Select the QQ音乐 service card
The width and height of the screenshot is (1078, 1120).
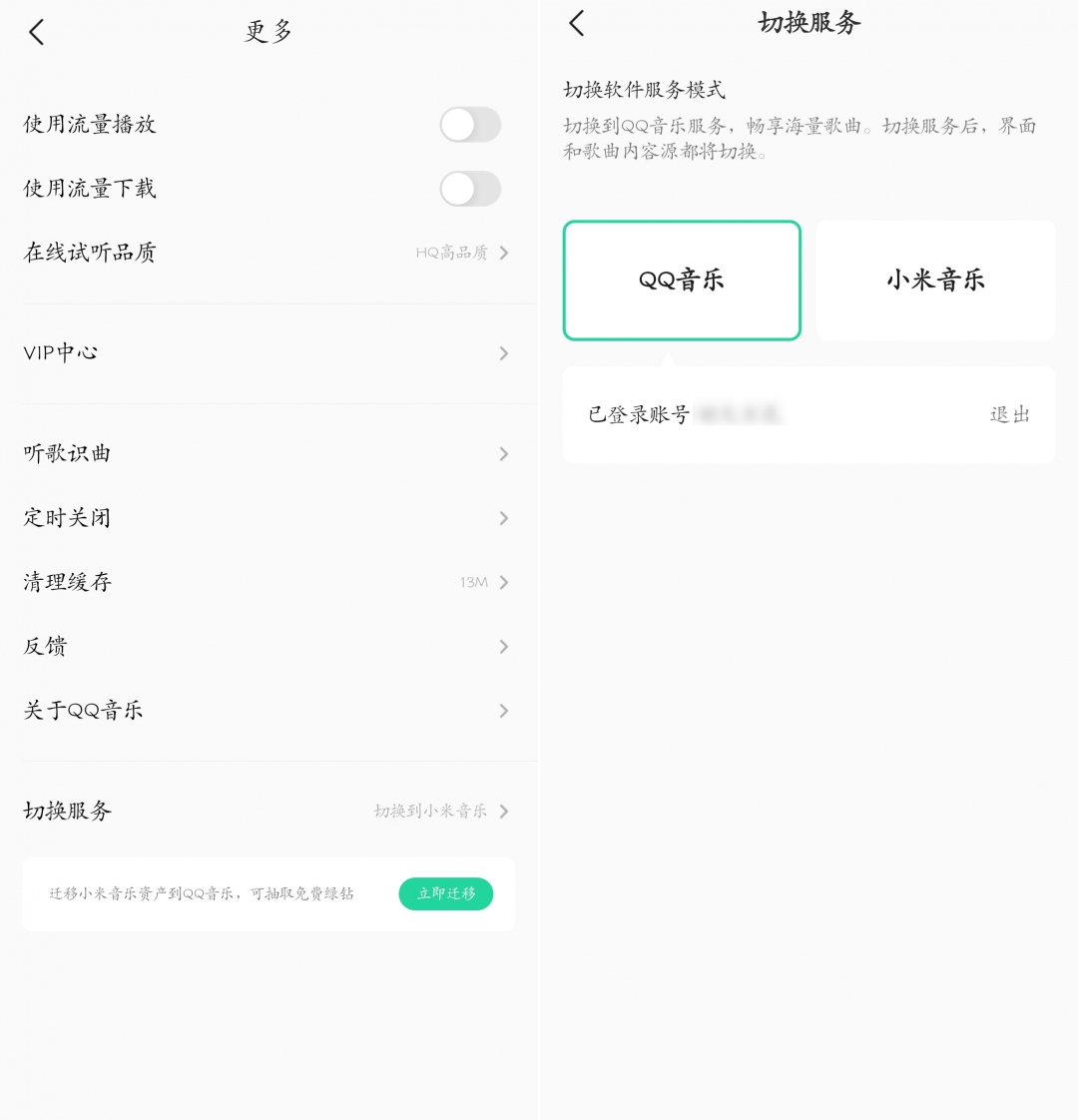tap(682, 280)
